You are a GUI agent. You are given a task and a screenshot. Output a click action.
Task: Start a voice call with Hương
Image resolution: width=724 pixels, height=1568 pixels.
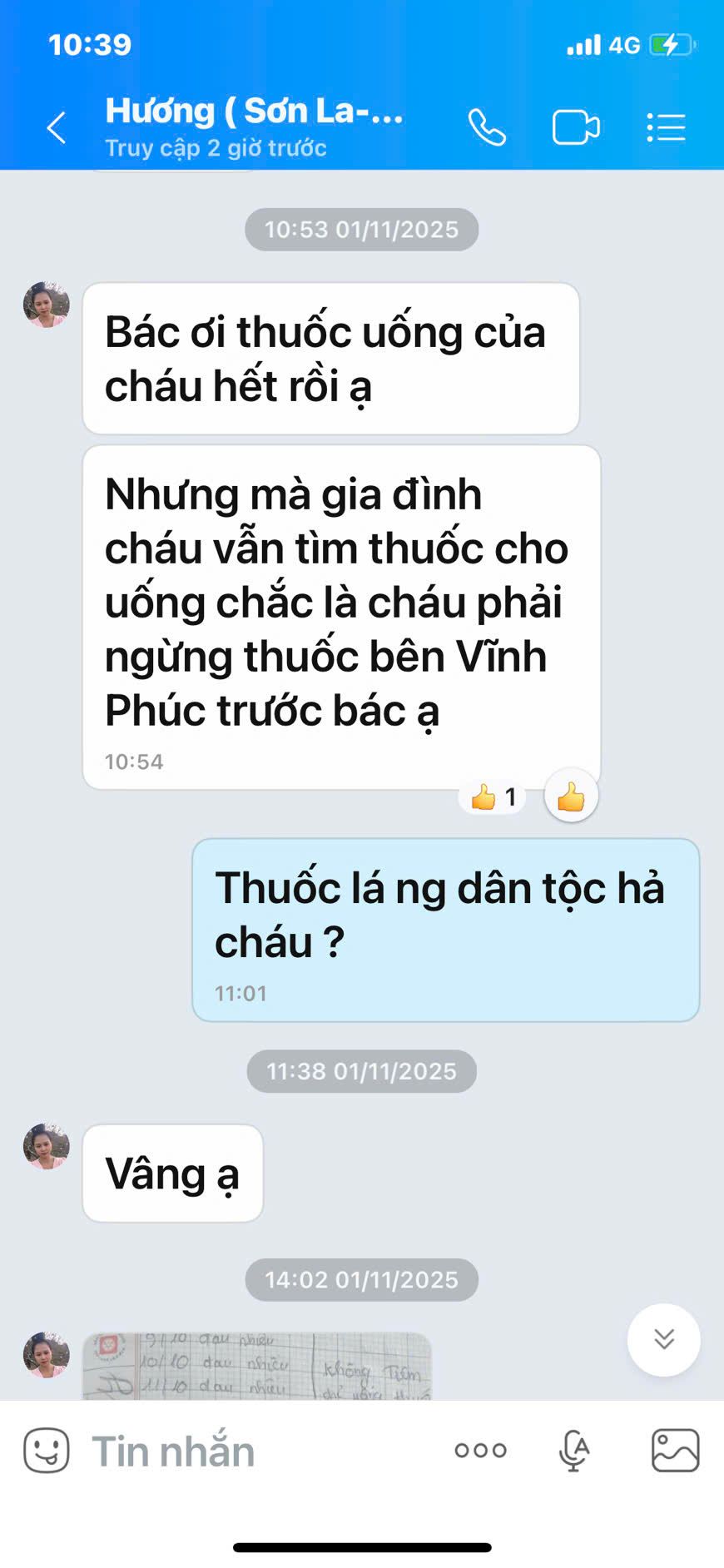[487, 128]
